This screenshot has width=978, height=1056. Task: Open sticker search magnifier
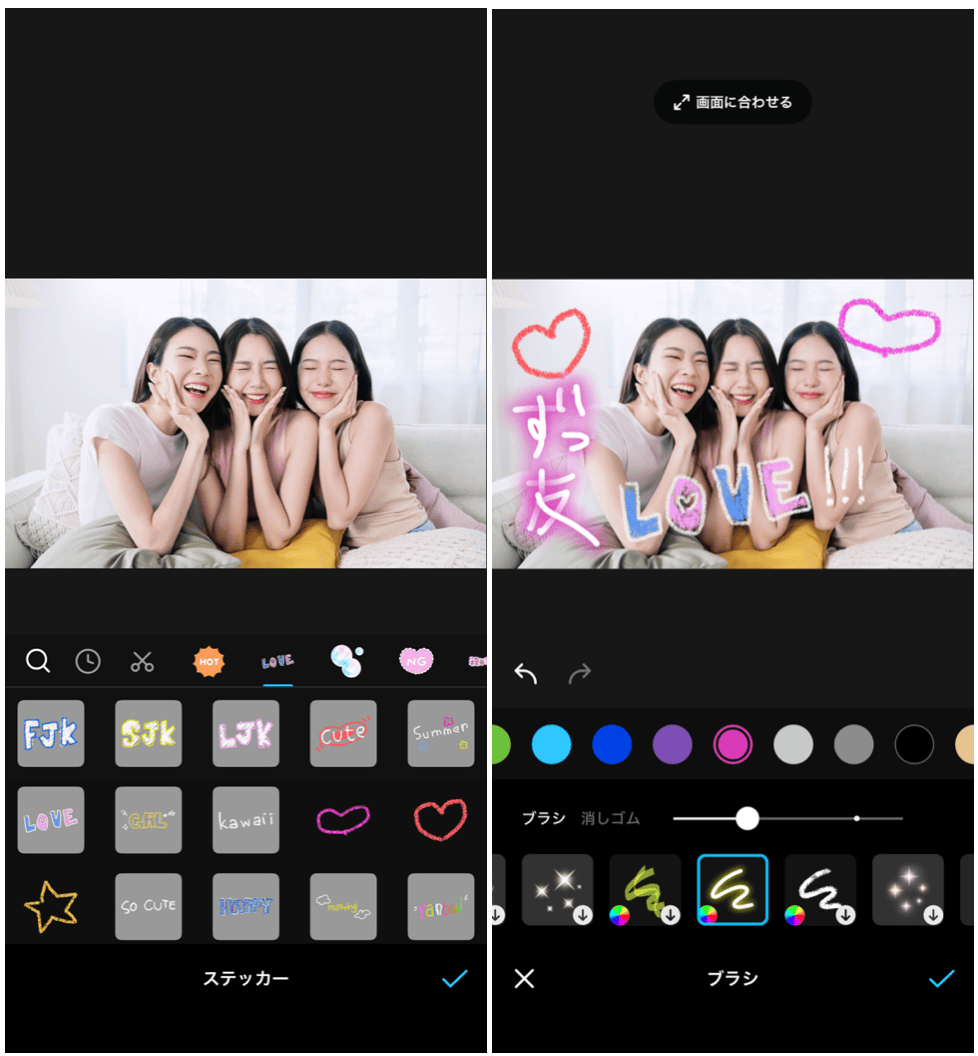[x=38, y=661]
